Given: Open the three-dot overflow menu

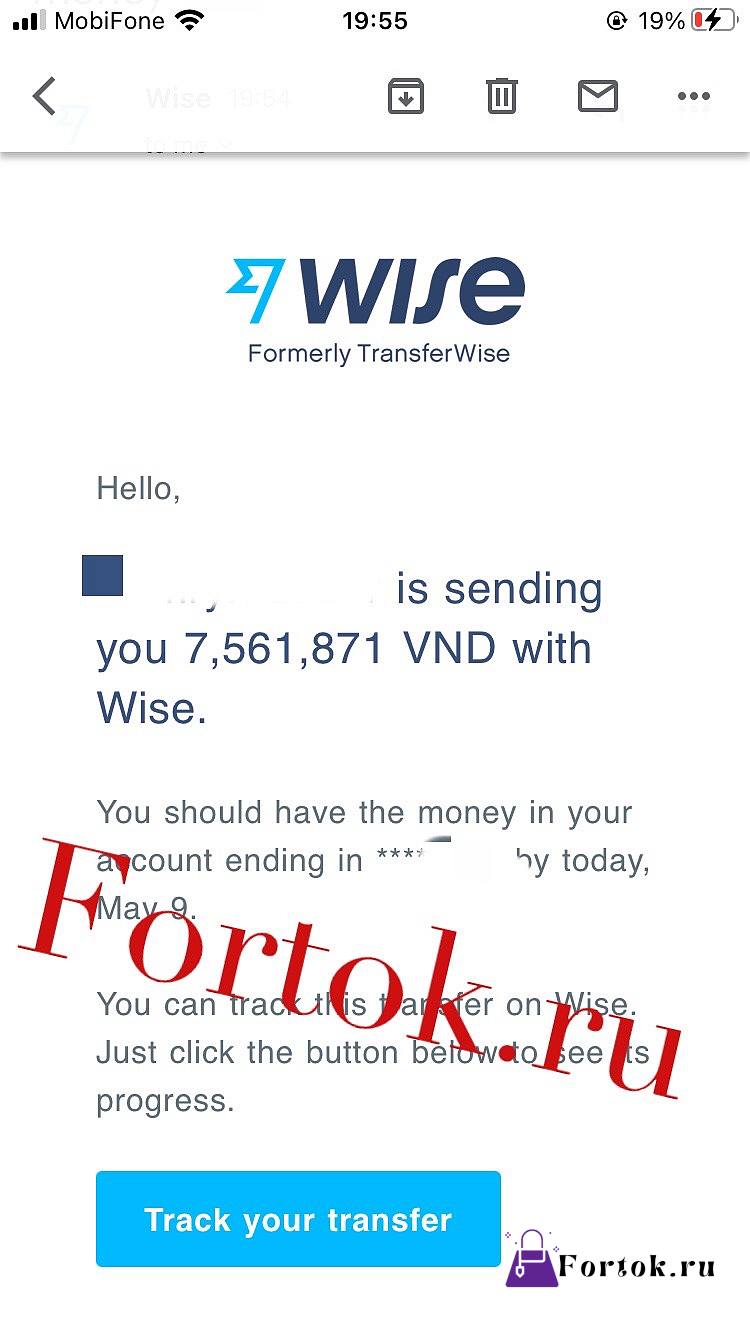Looking at the screenshot, I should (694, 97).
